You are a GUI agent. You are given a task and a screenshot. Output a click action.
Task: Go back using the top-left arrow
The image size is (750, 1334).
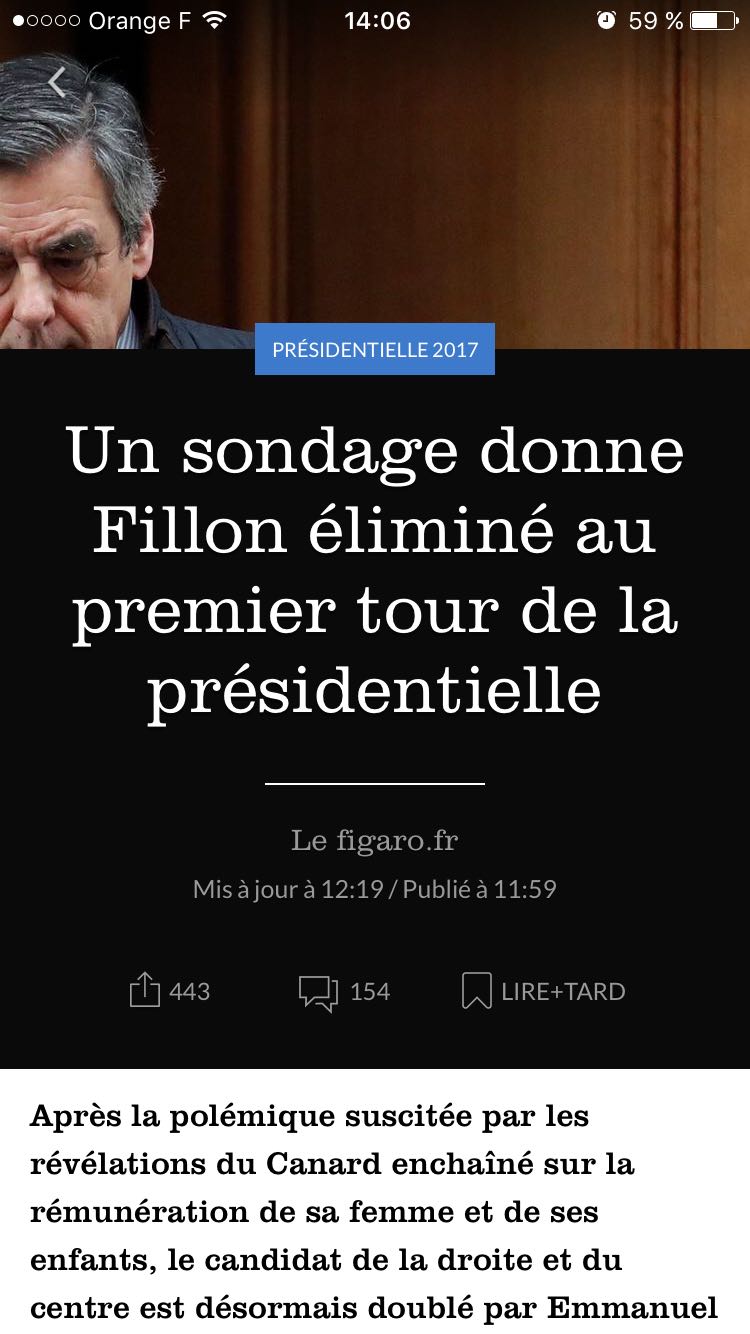[57, 82]
